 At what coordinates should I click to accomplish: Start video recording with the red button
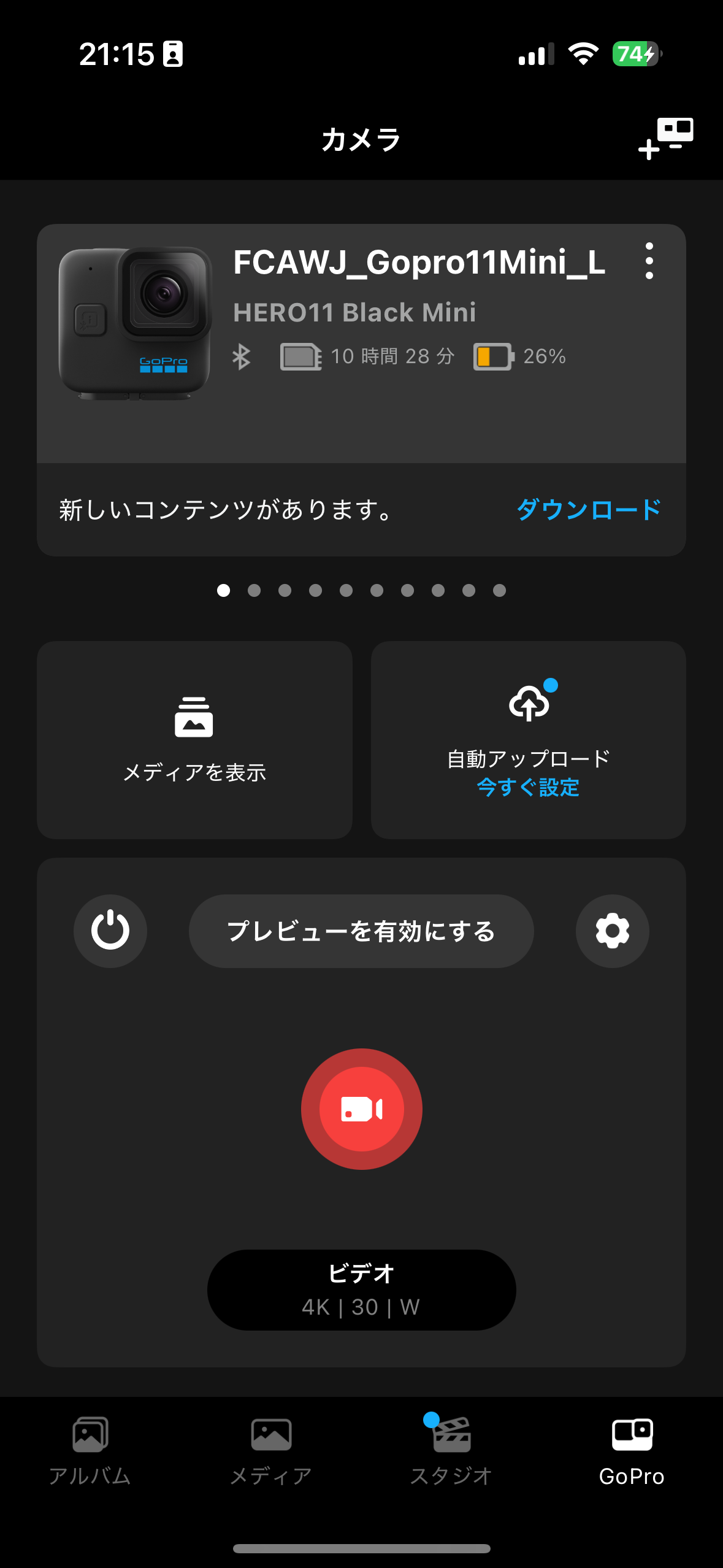(x=361, y=1109)
